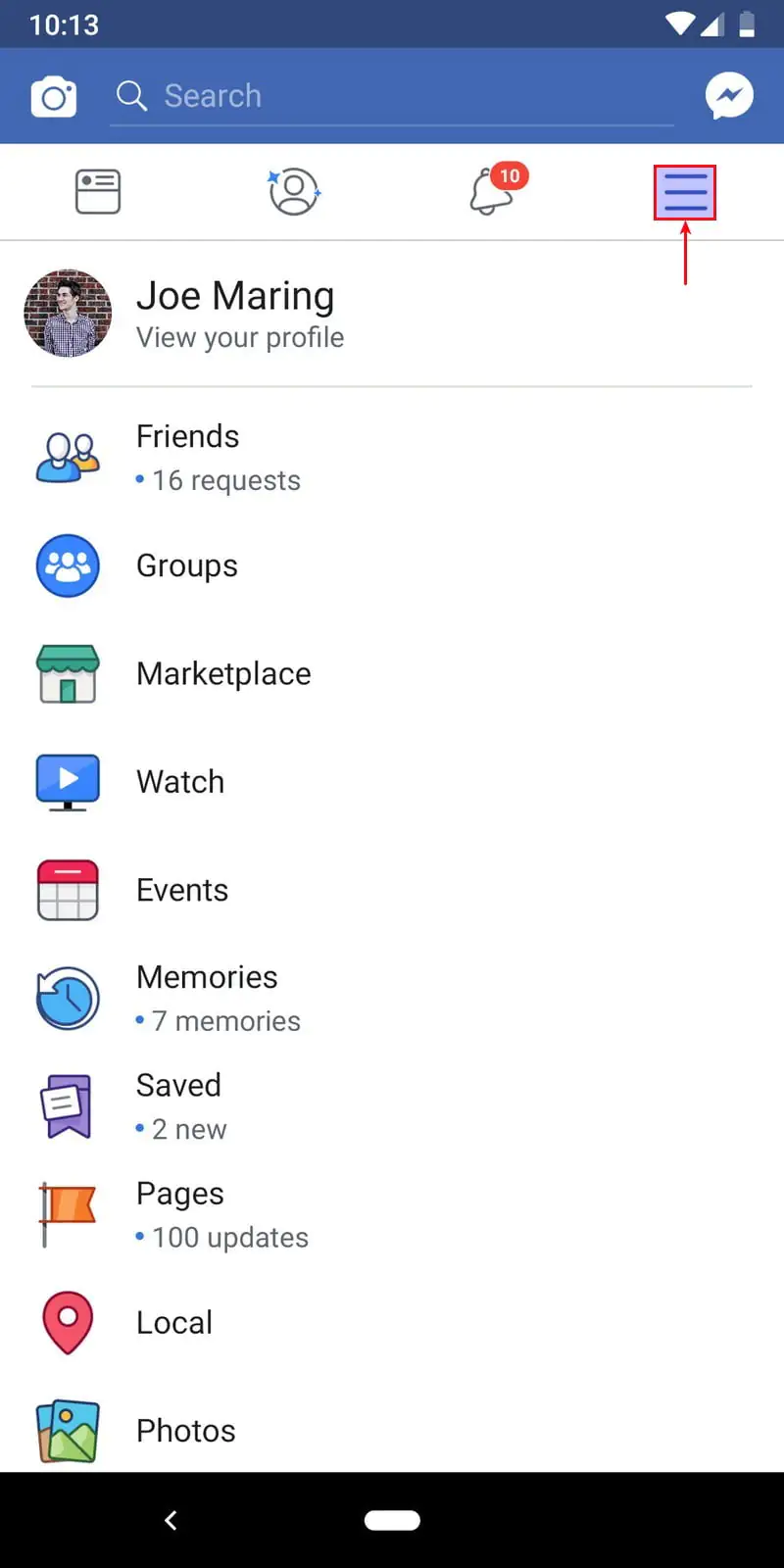
Task: Open the notifications bell tab
Action: pyautogui.click(x=493, y=191)
